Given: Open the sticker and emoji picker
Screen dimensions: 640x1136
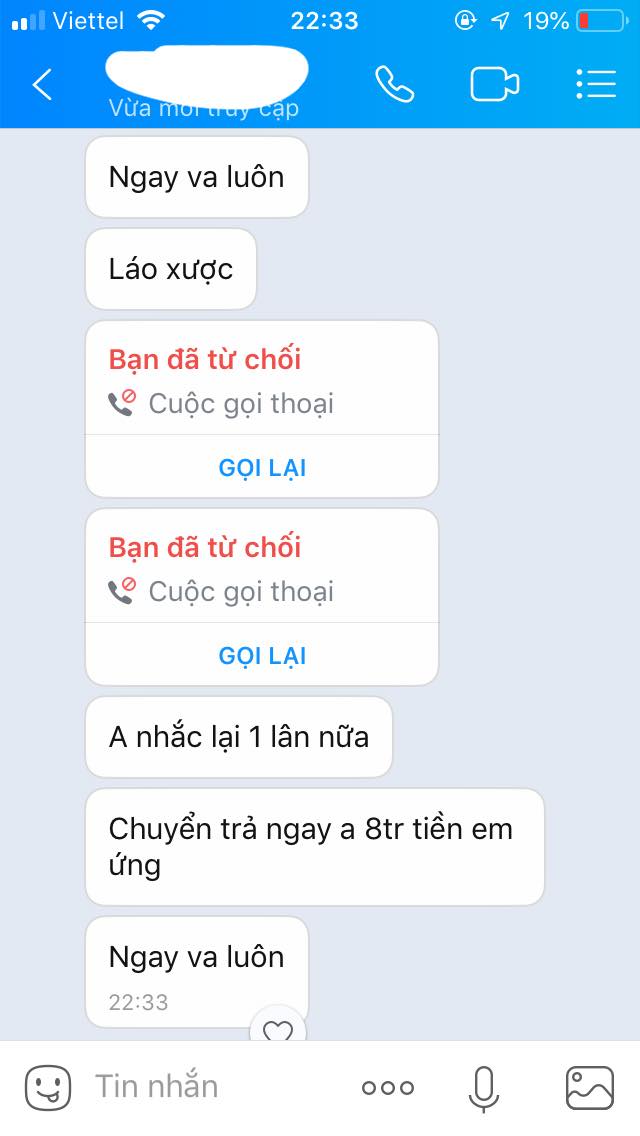Looking at the screenshot, I should click(48, 1087).
